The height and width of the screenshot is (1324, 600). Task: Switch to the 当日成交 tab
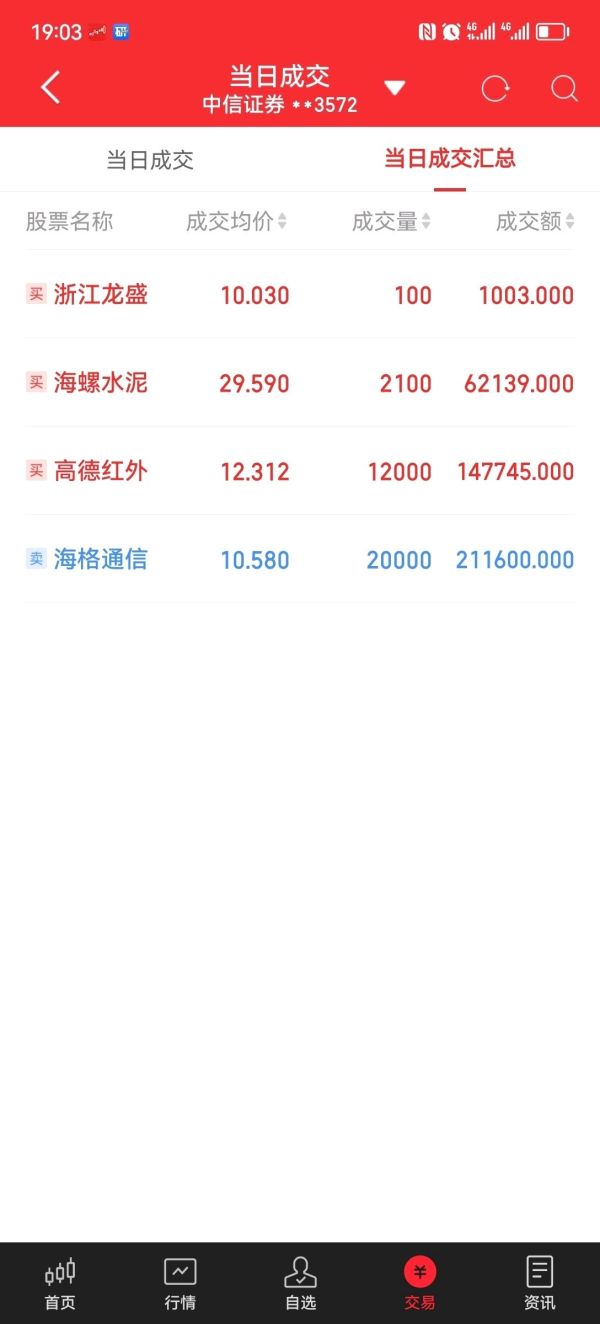coord(150,160)
